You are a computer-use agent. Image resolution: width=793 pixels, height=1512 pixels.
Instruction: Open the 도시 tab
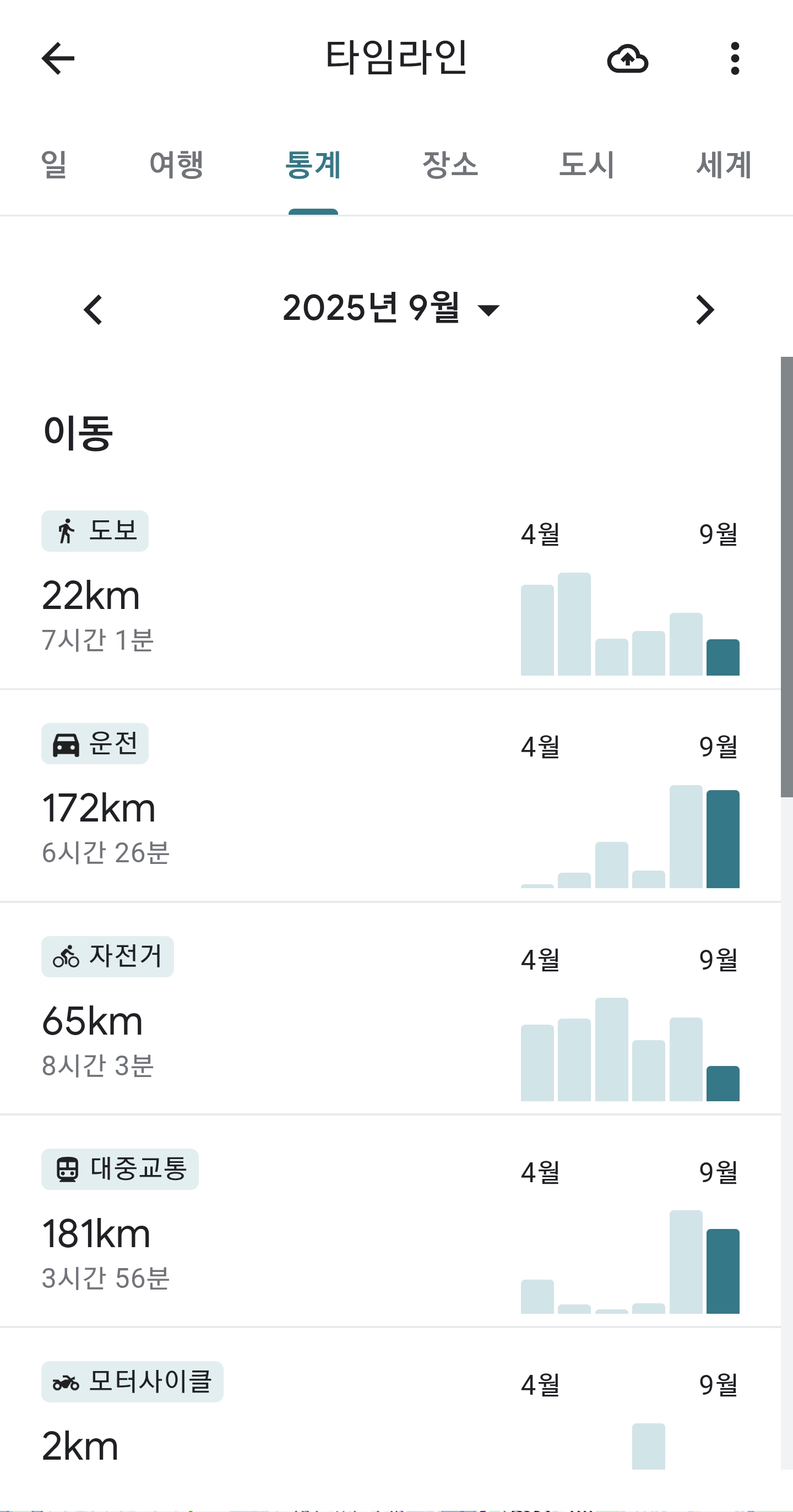pos(587,164)
